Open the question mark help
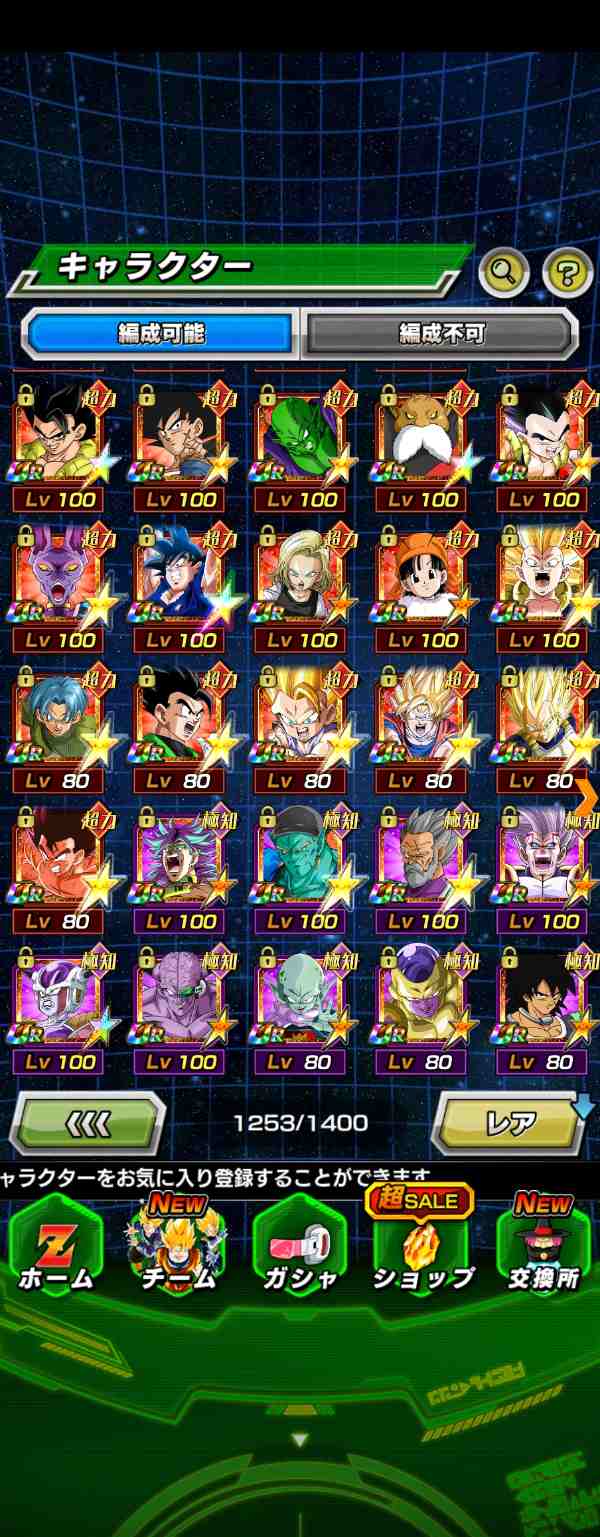The width and height of the screenshot is (600, 1537). [567, 270]
